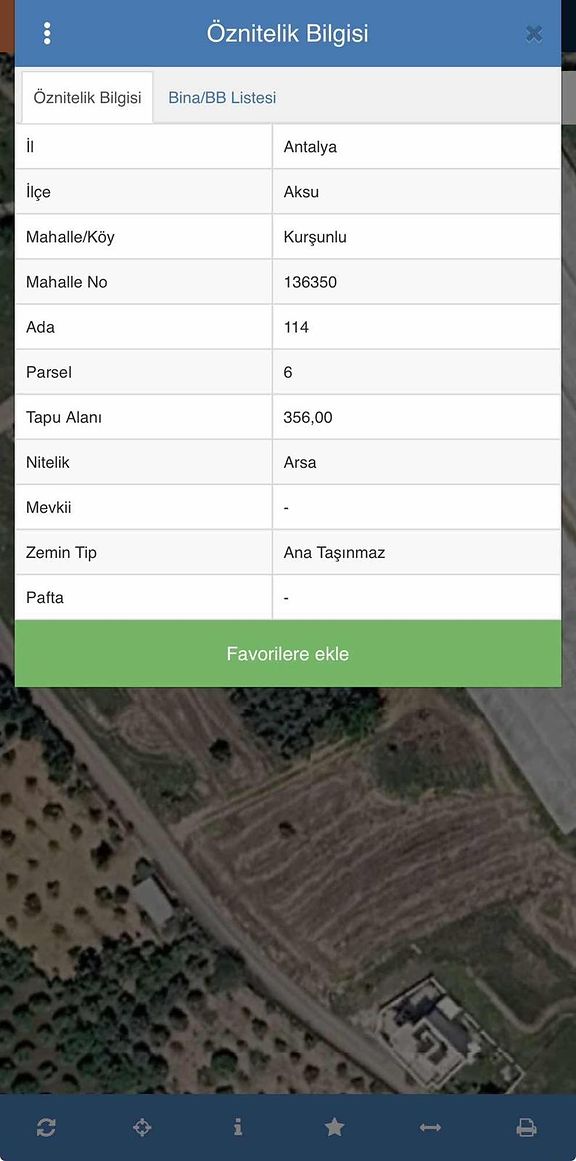Open the info icon in the toolbar

[238, 1128]
